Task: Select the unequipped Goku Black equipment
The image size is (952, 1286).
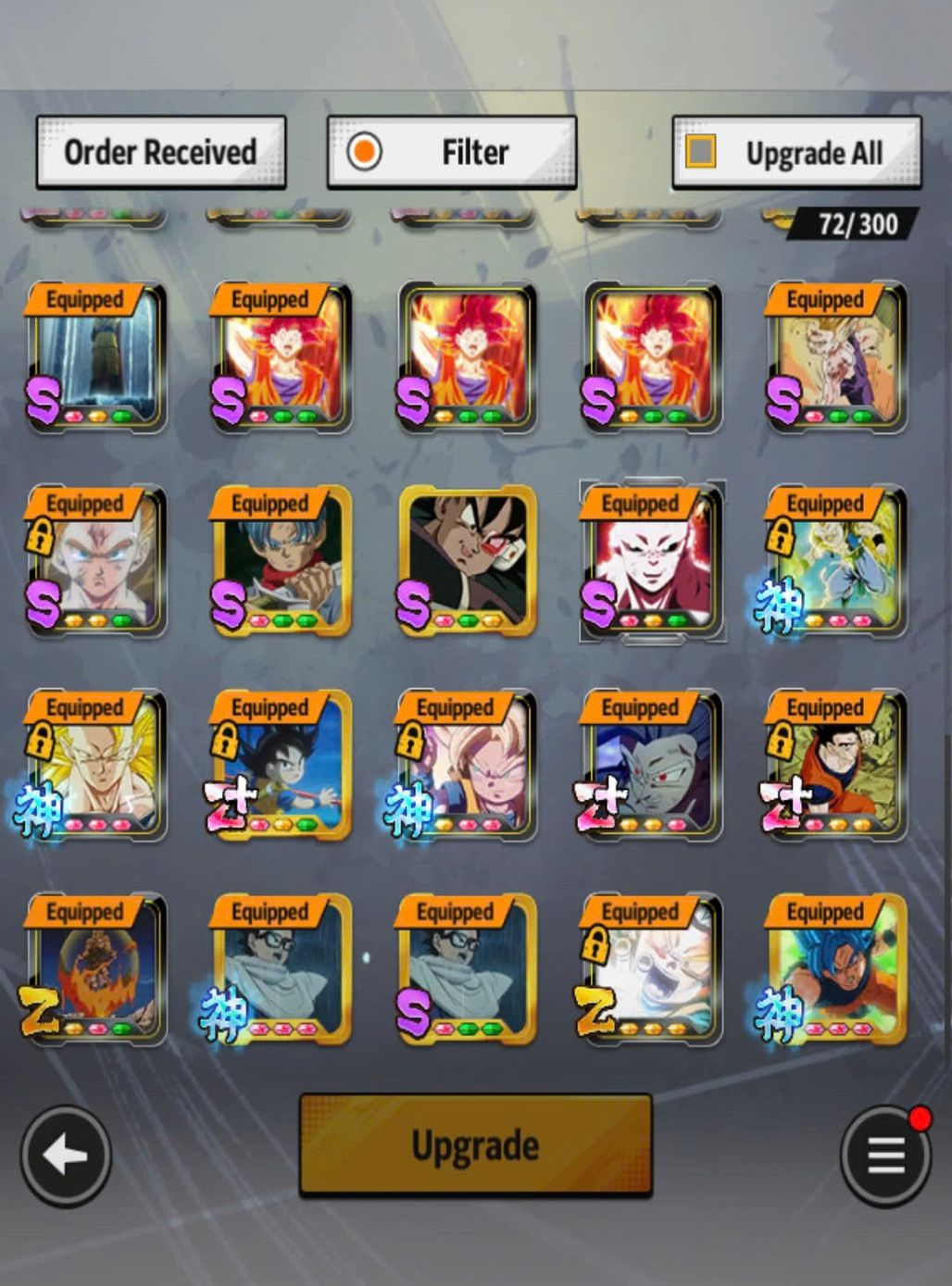Action: point(468,561)
